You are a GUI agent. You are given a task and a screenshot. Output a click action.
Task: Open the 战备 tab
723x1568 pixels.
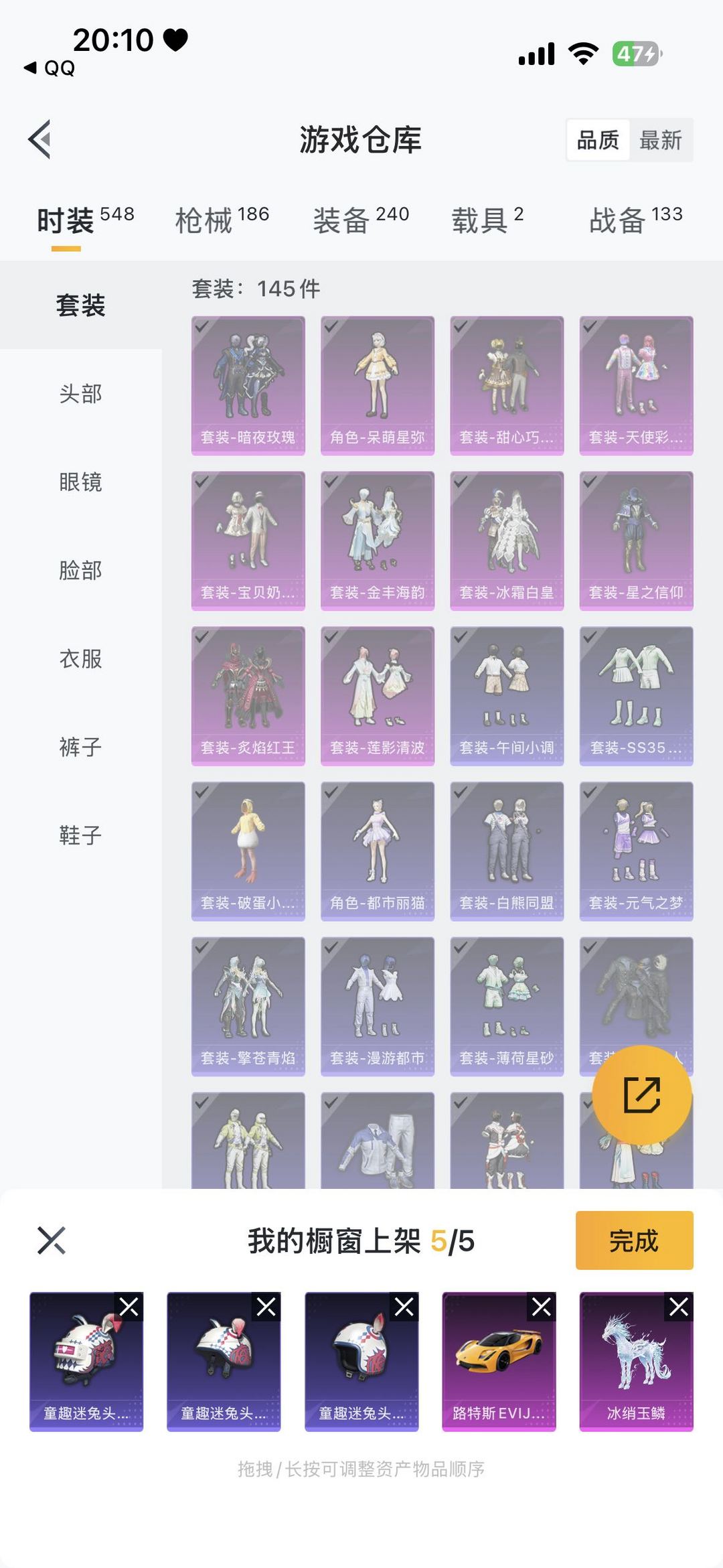click(x=635, y=220)
